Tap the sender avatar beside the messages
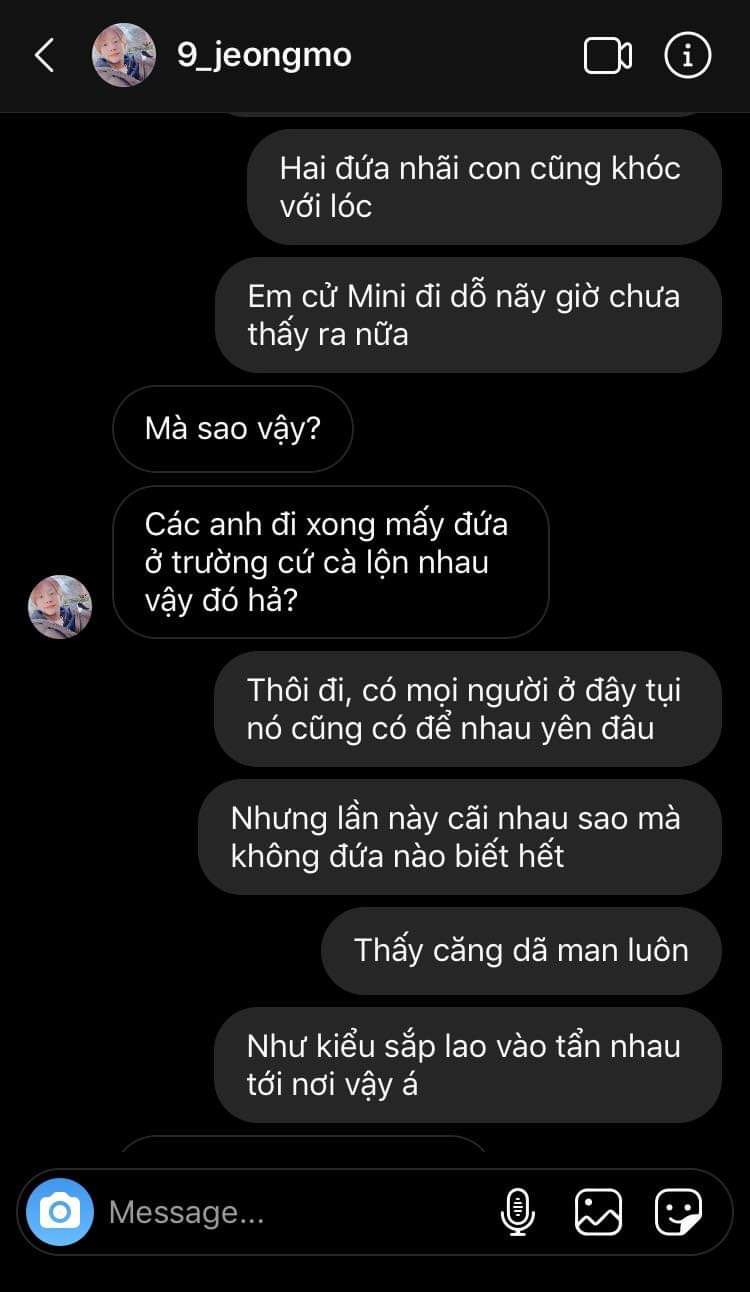Screen dimensions: 750x1292 [x=60, y=606]
